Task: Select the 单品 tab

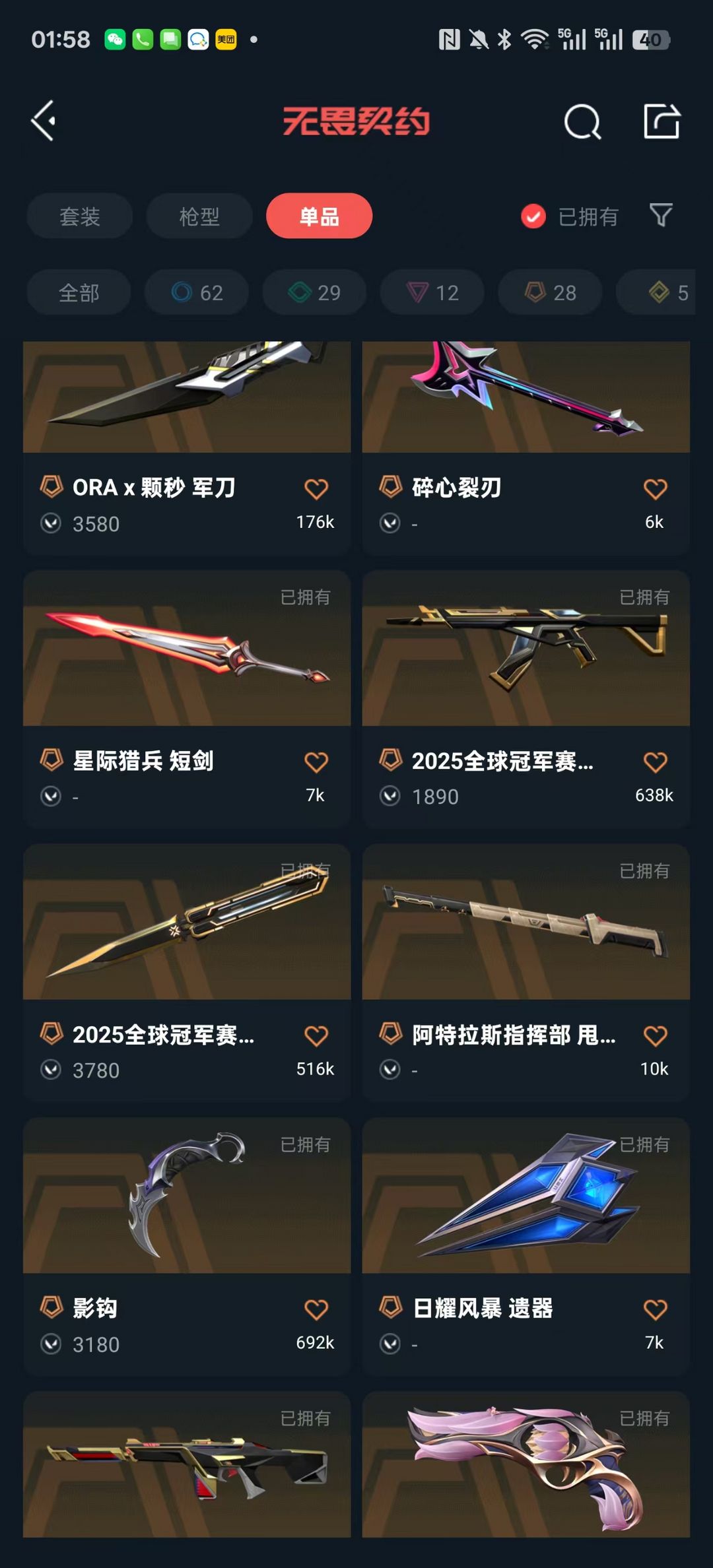Action: pyautogui.click(x=319, y=216)
